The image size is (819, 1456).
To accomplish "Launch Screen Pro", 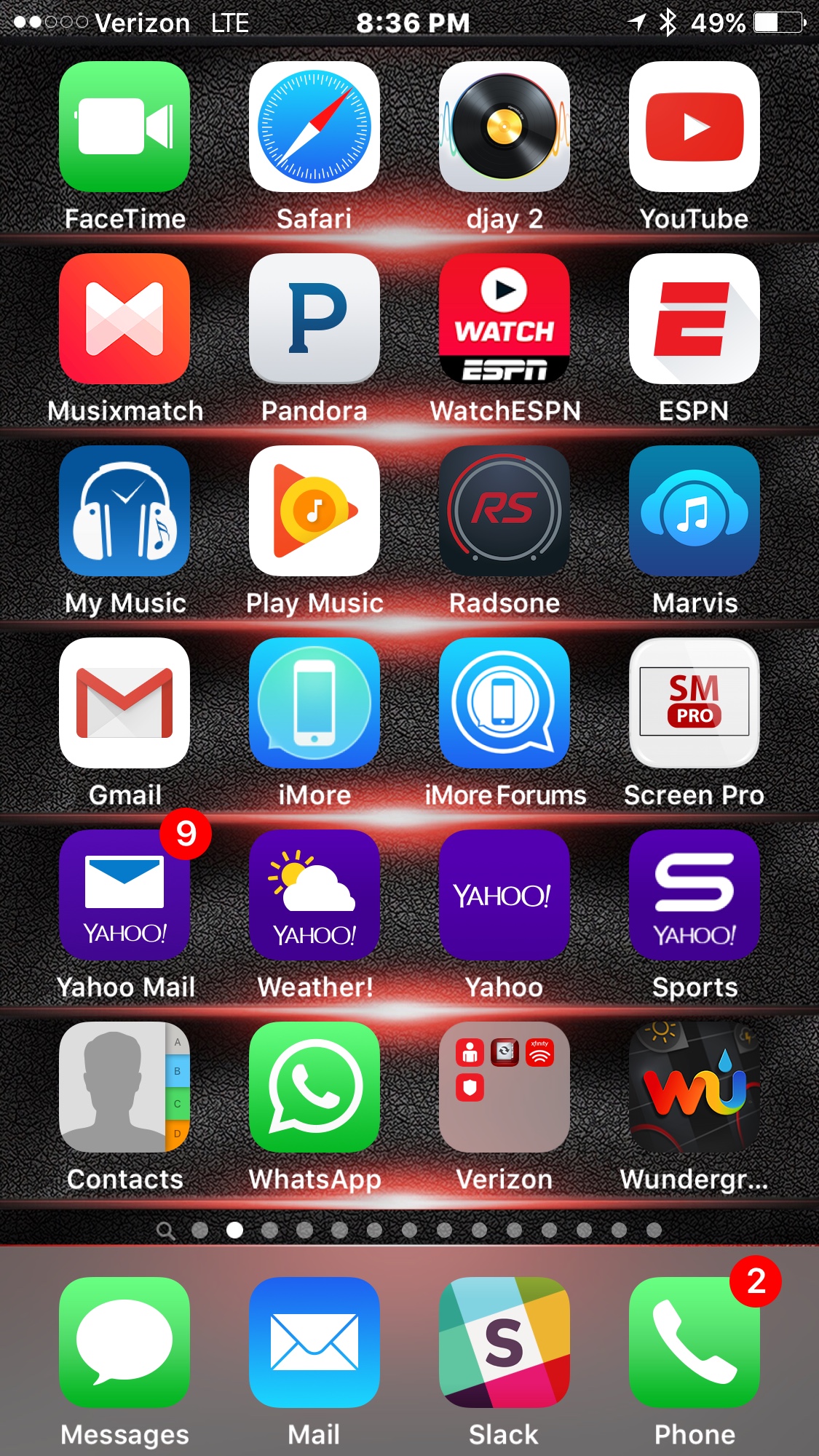I will point(695,703).
